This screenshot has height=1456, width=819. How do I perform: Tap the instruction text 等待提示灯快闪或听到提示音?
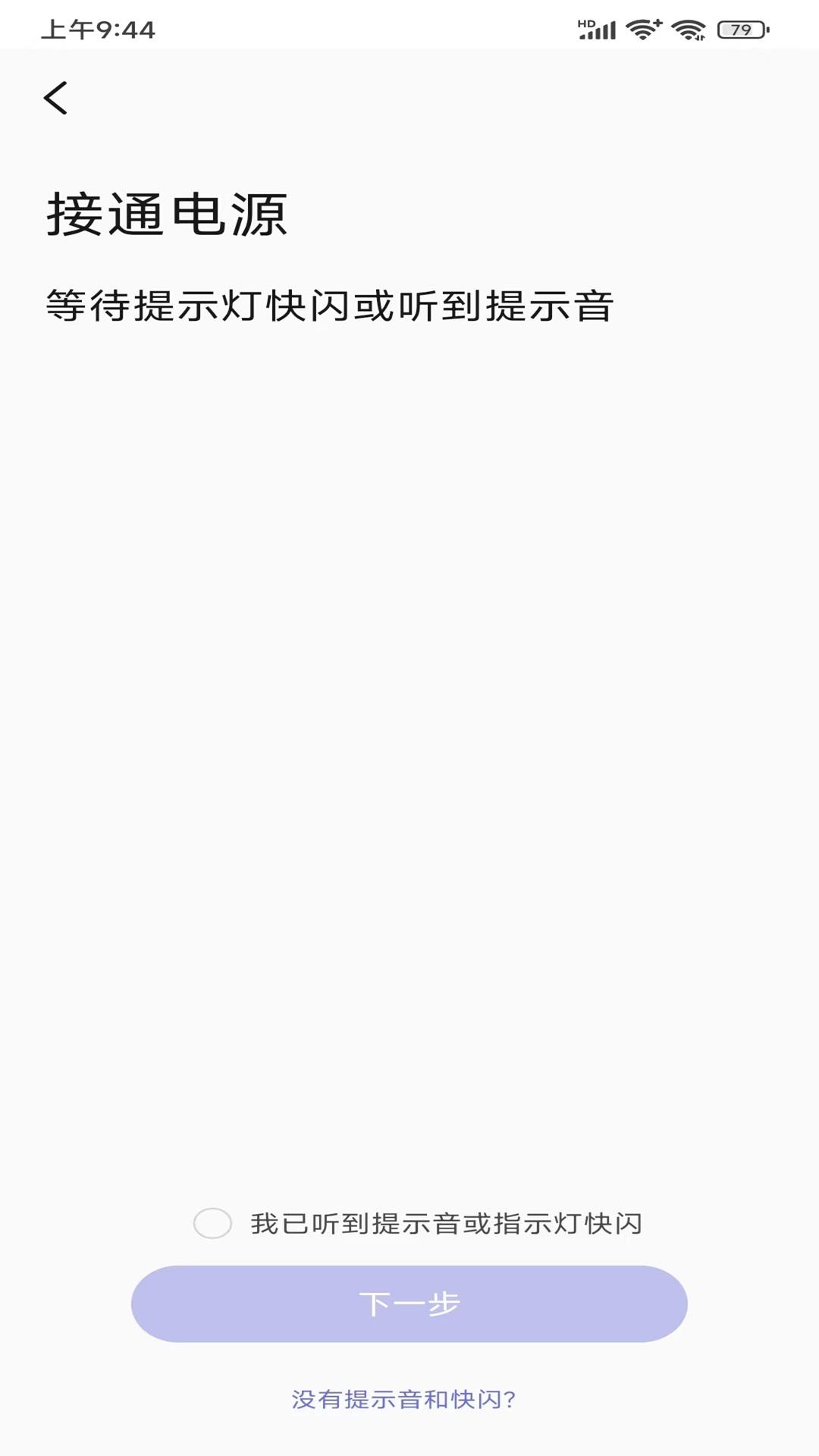point(331,306)
